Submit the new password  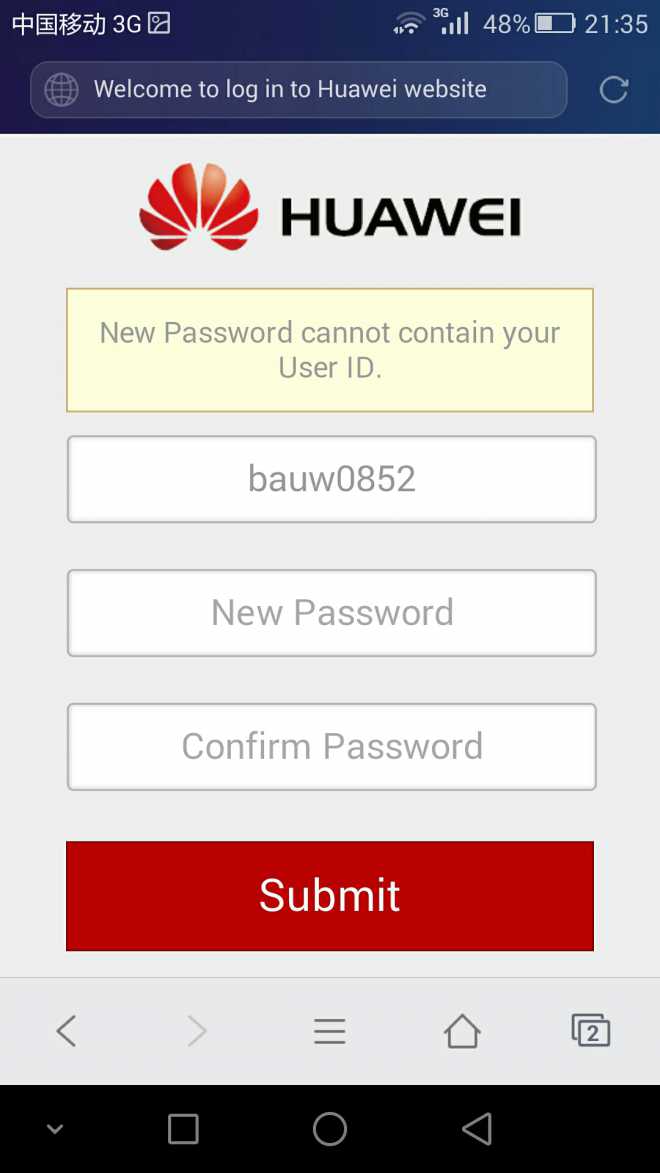(x=330, y=896)
